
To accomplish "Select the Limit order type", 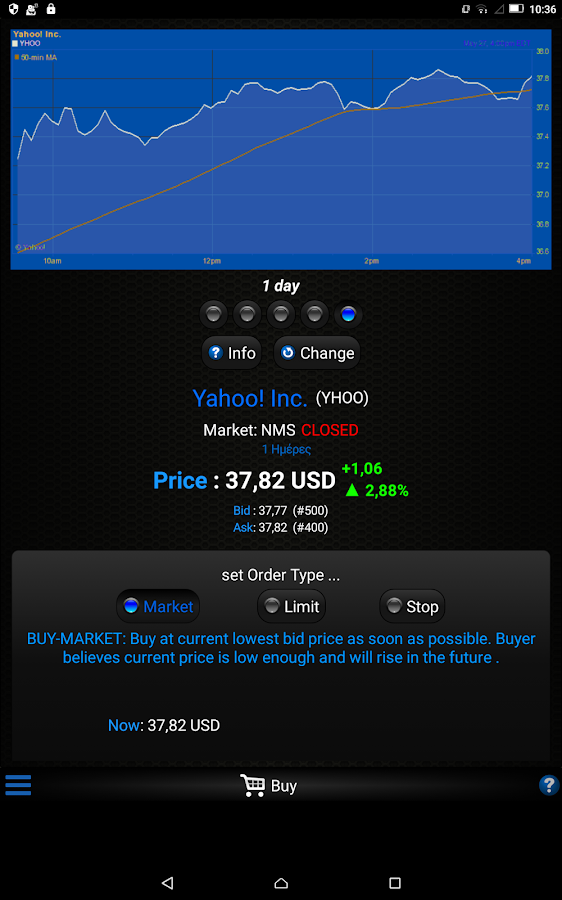I will click(x=292, y=606).
